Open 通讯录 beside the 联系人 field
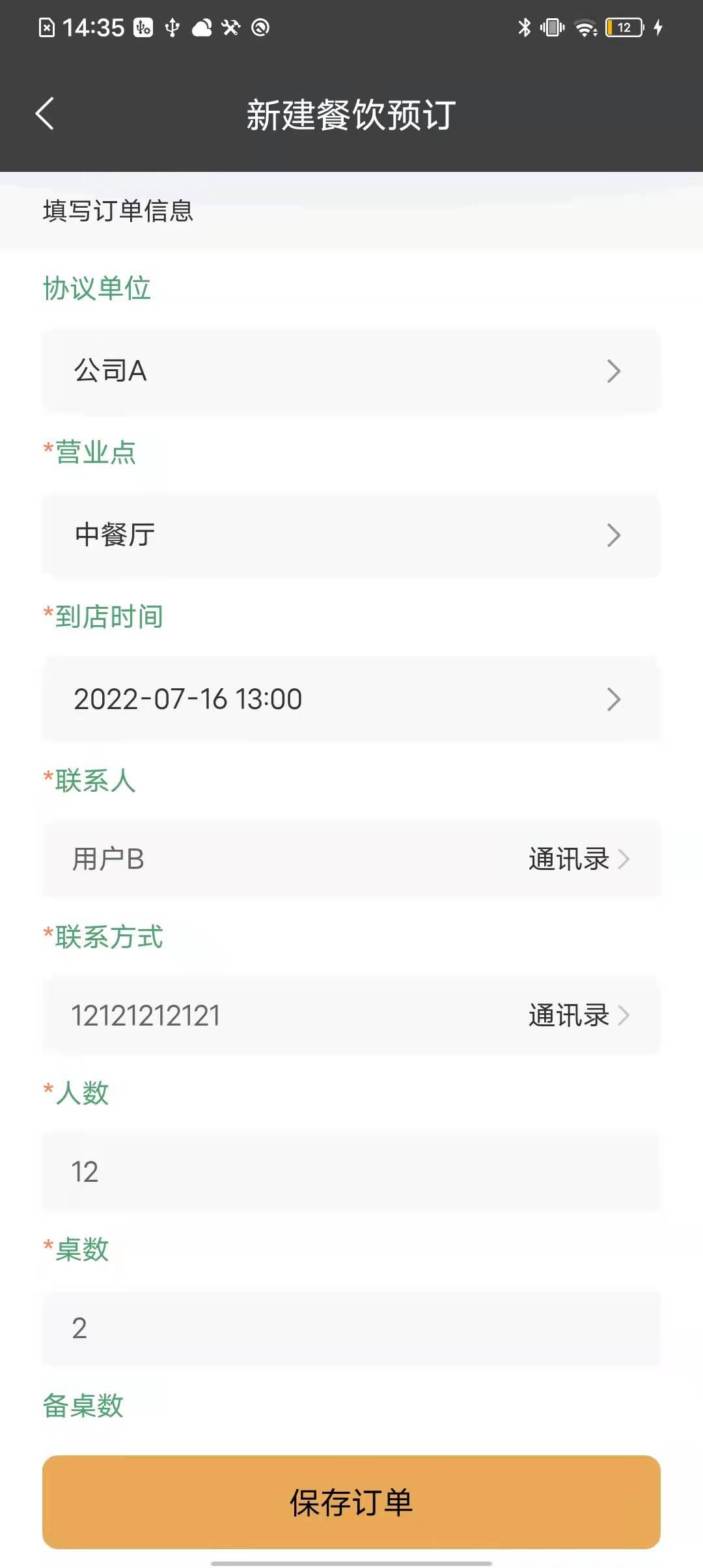 click(x=579, y=859)
